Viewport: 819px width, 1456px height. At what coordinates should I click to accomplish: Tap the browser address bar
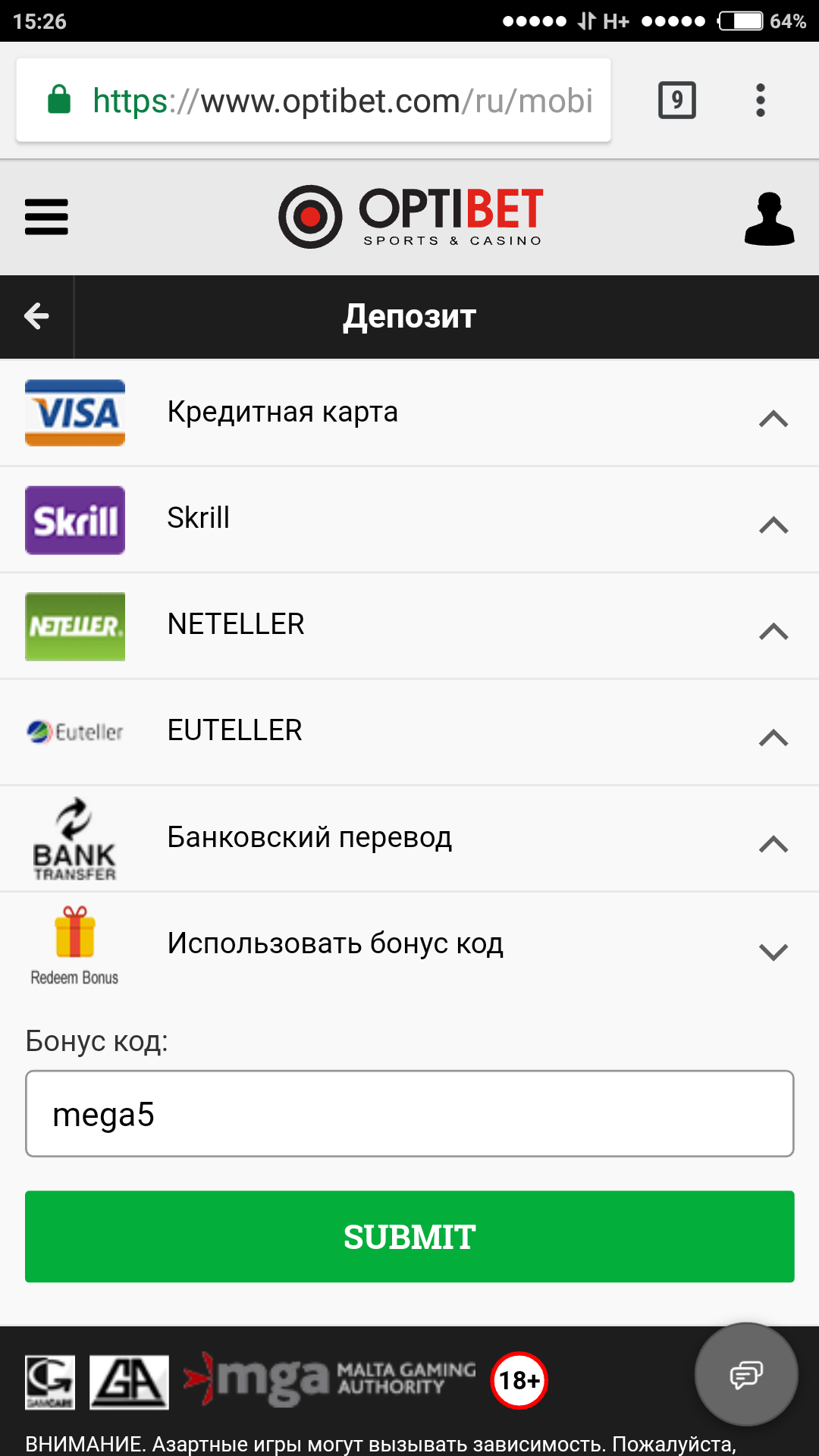[x=341, y=101]
